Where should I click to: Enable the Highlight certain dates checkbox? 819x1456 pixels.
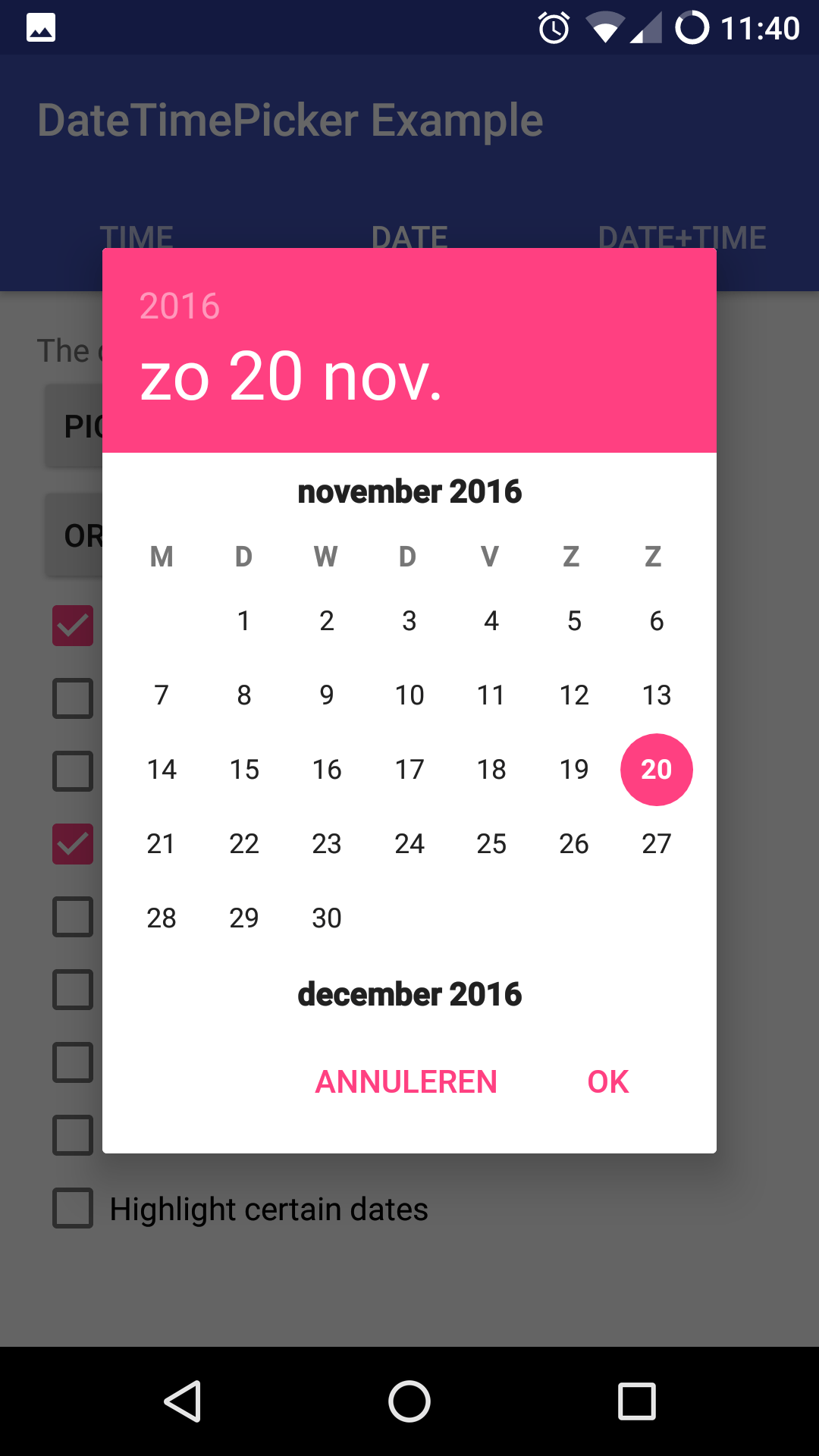(x=72, y=1209)
